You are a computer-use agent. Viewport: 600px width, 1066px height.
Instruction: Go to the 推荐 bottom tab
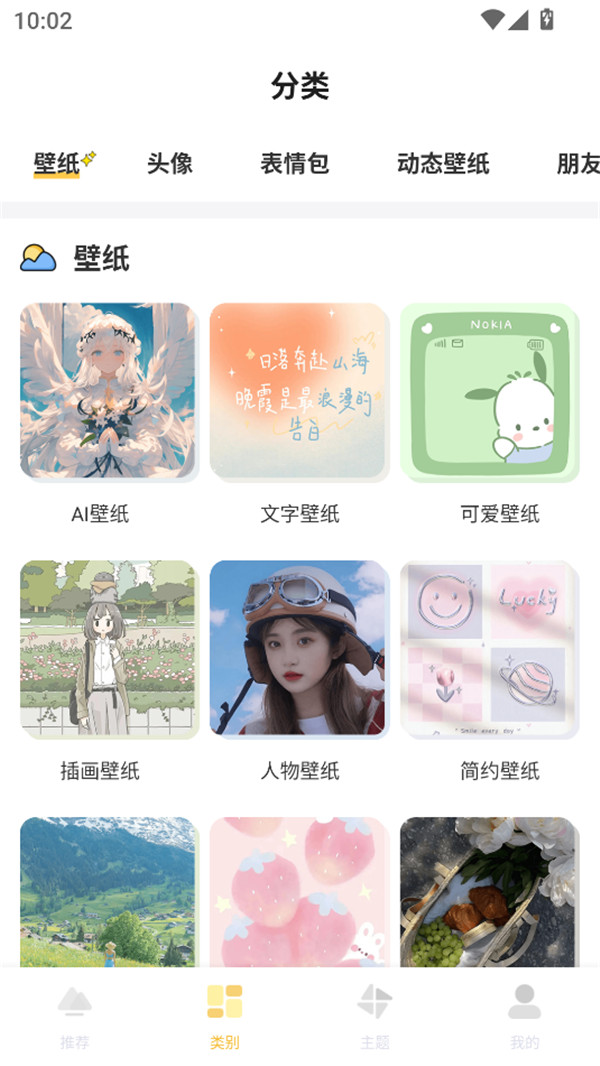click(x=75, y=1016)
